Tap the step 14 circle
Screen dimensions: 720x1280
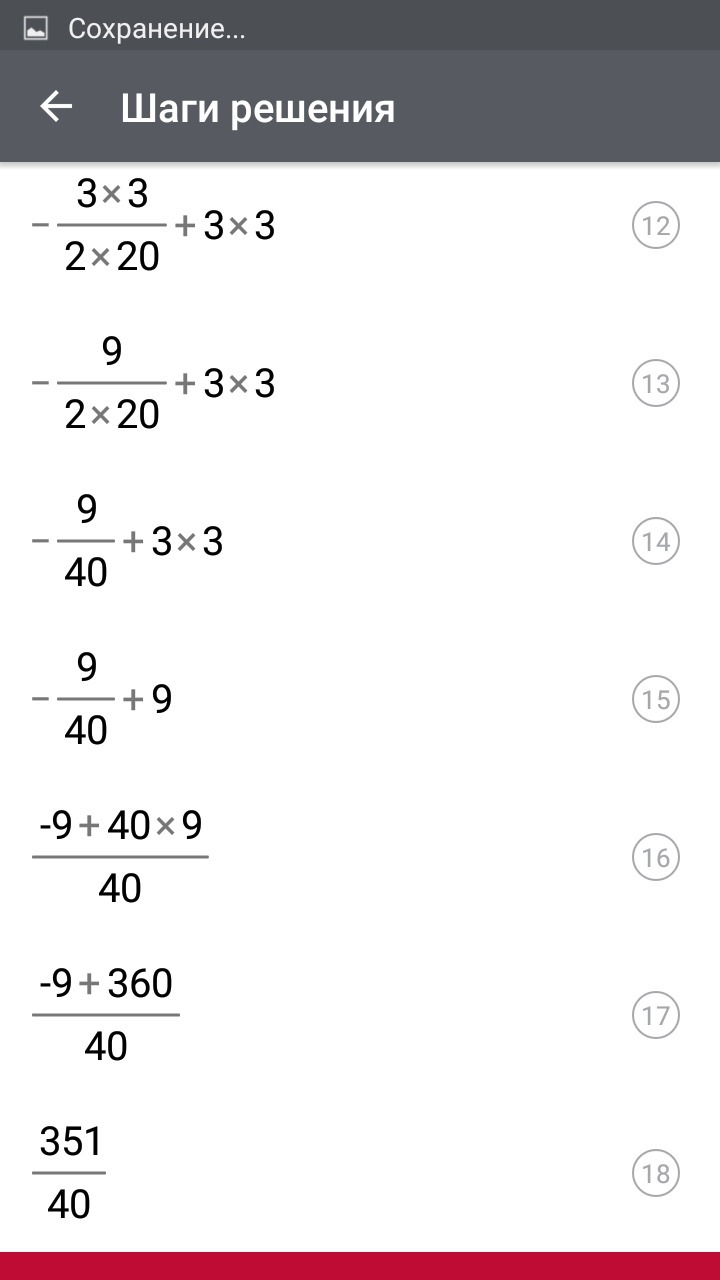click(x=656, y=541)
